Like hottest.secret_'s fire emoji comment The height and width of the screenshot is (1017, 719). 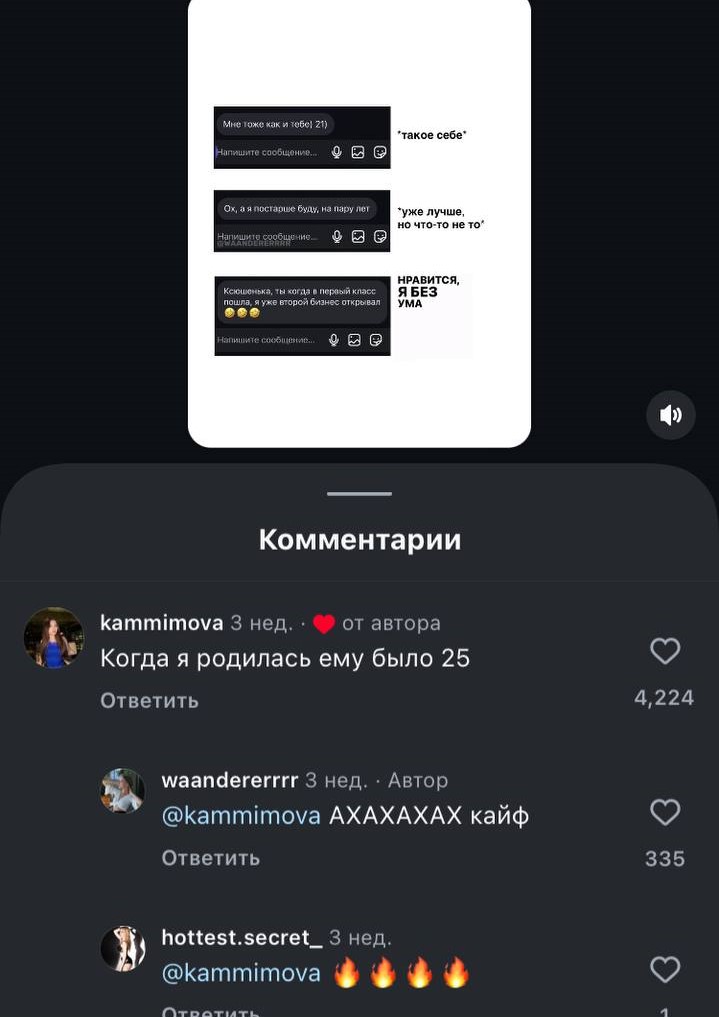(x=665, y=969)
